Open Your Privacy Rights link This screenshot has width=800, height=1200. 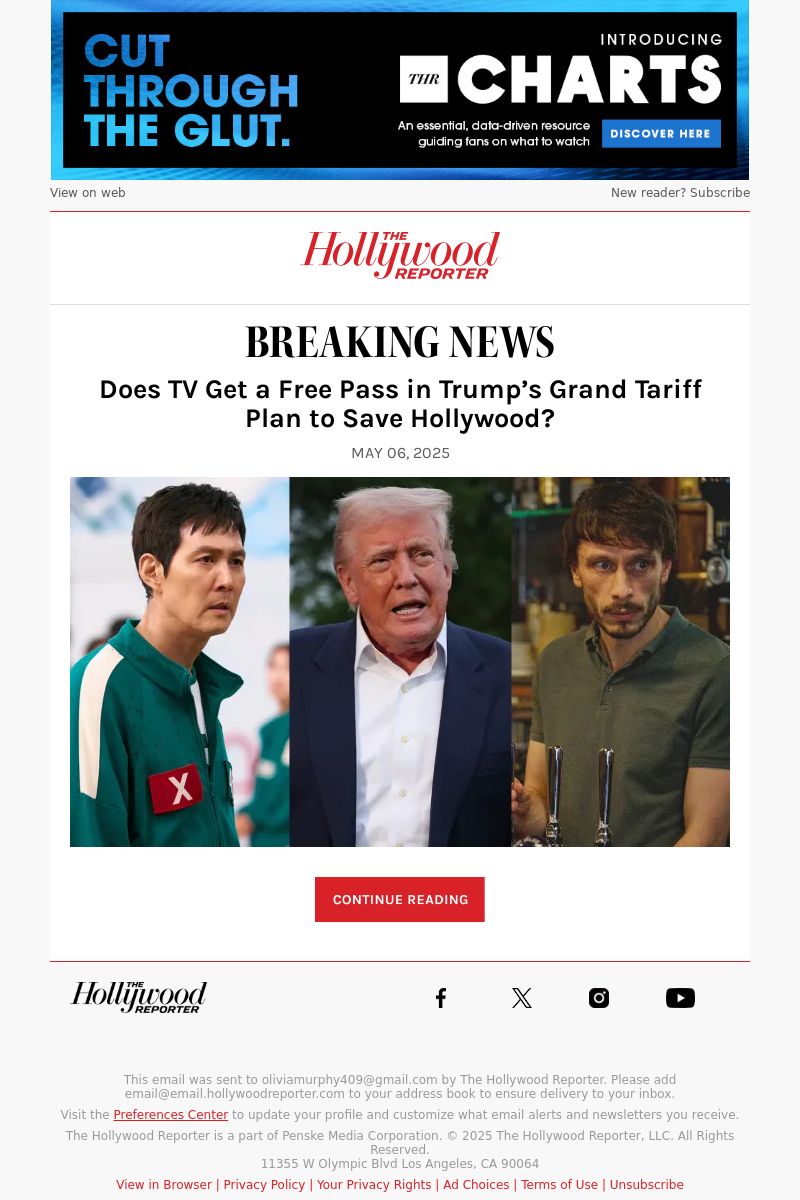(x=374, y=1185)
